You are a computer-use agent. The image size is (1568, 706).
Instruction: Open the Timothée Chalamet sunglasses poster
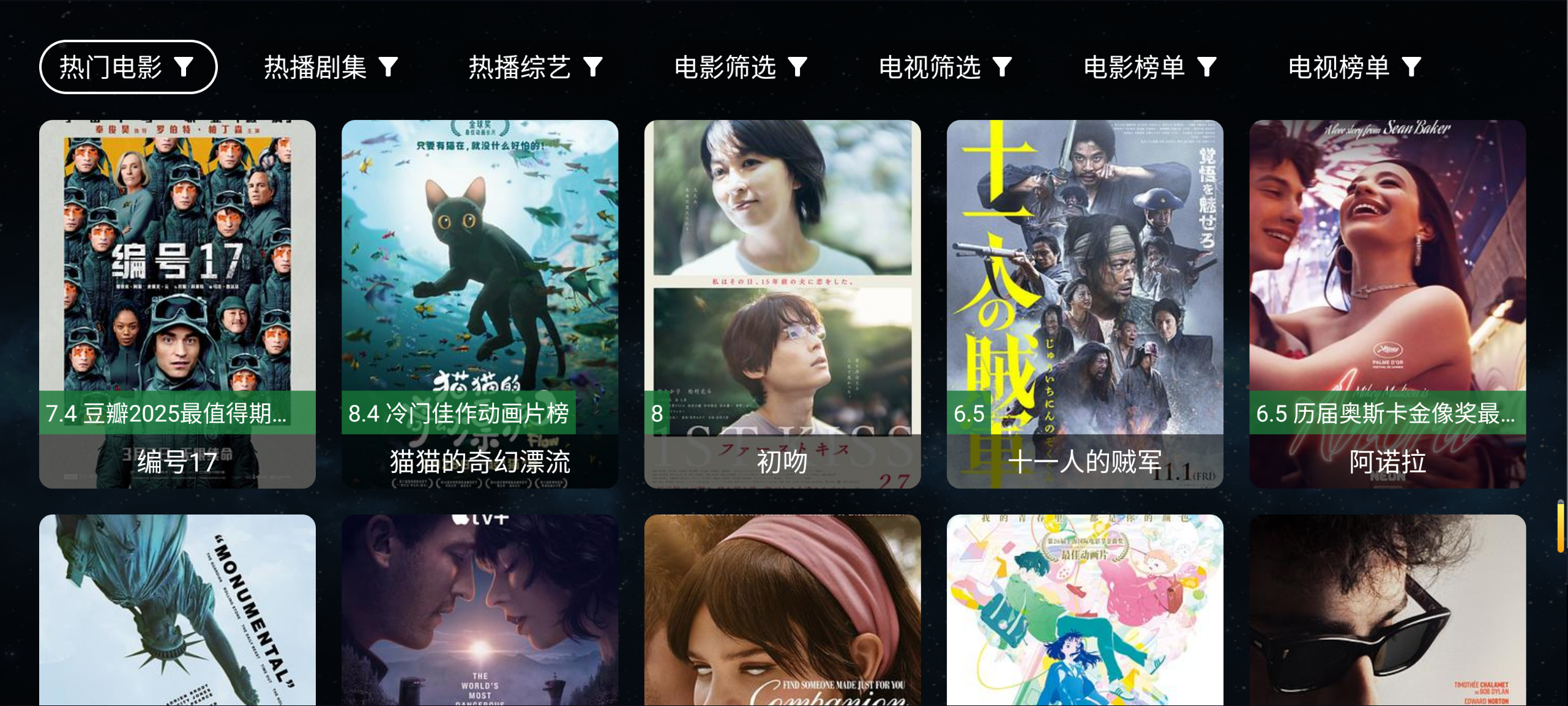1387,611
